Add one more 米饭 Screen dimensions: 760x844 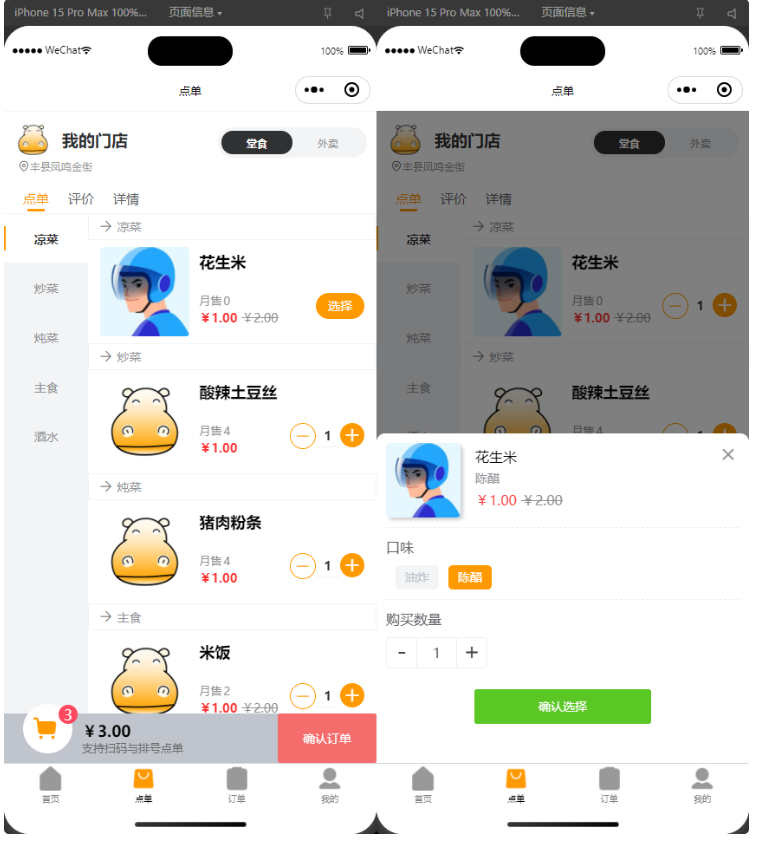click(x=352, y=695)
